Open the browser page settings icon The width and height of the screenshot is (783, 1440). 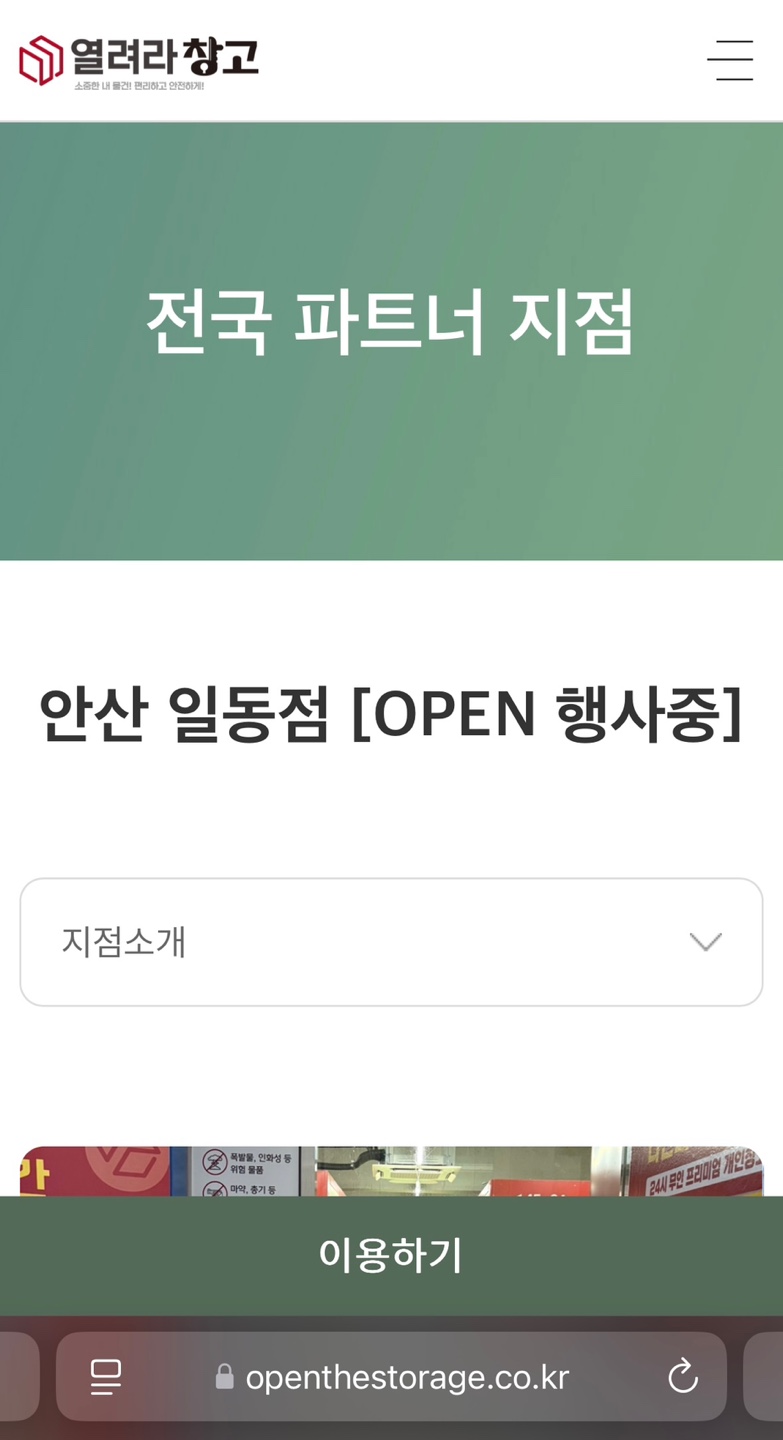tap(106, 1377)
